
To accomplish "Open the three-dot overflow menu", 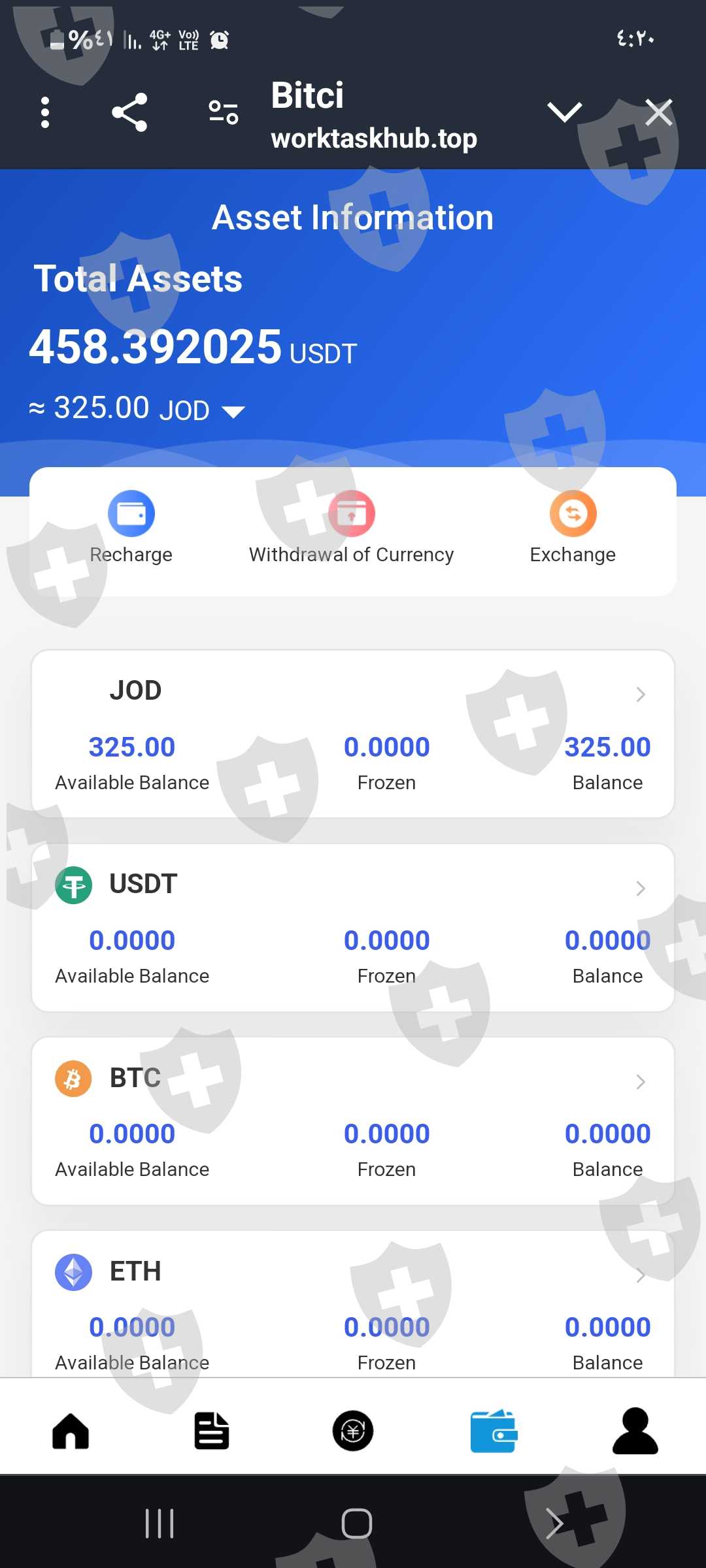I will [45, 112].
